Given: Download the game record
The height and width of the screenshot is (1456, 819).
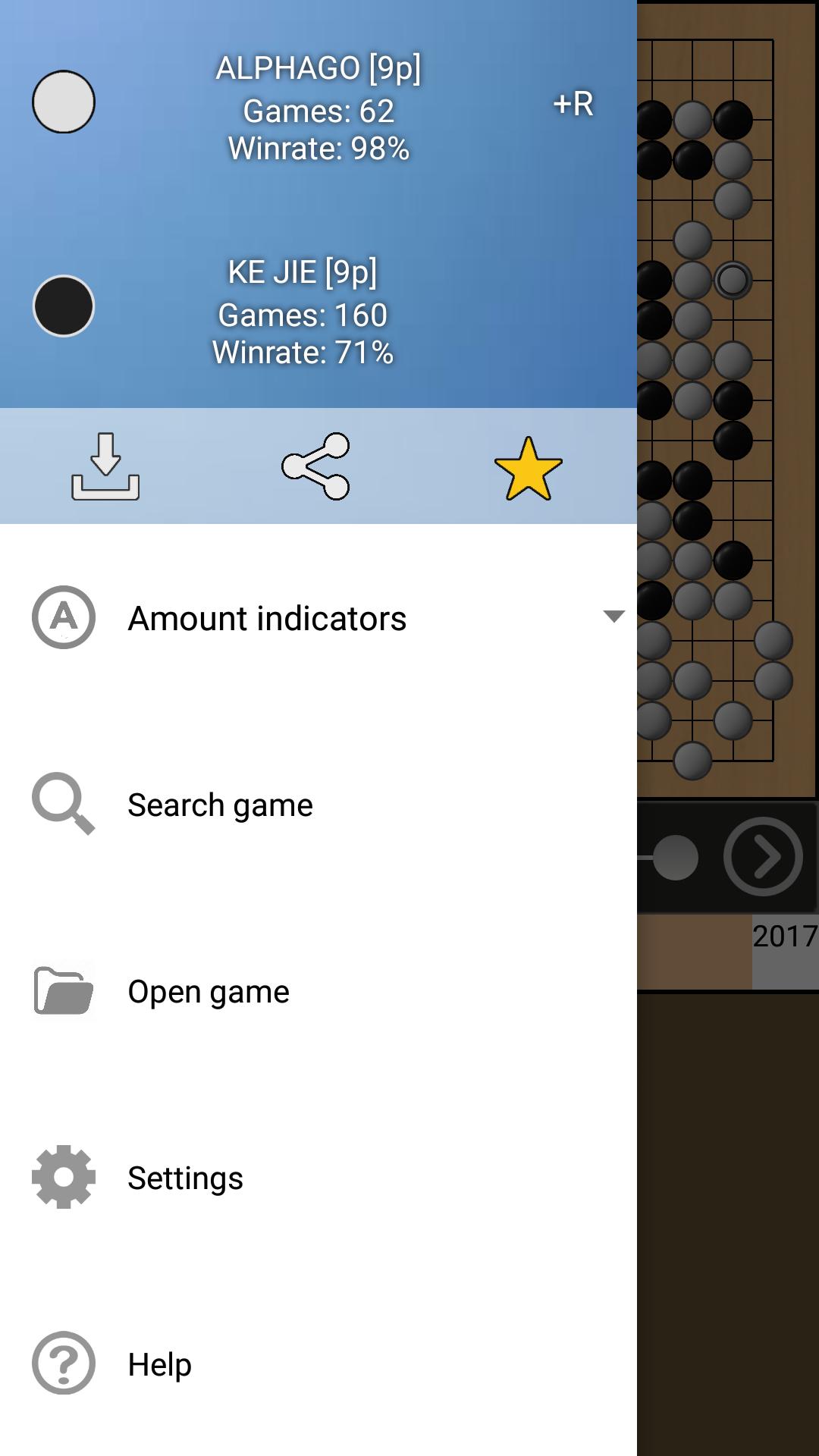Looking at the screenshot, I should click(x=105, y=466).
